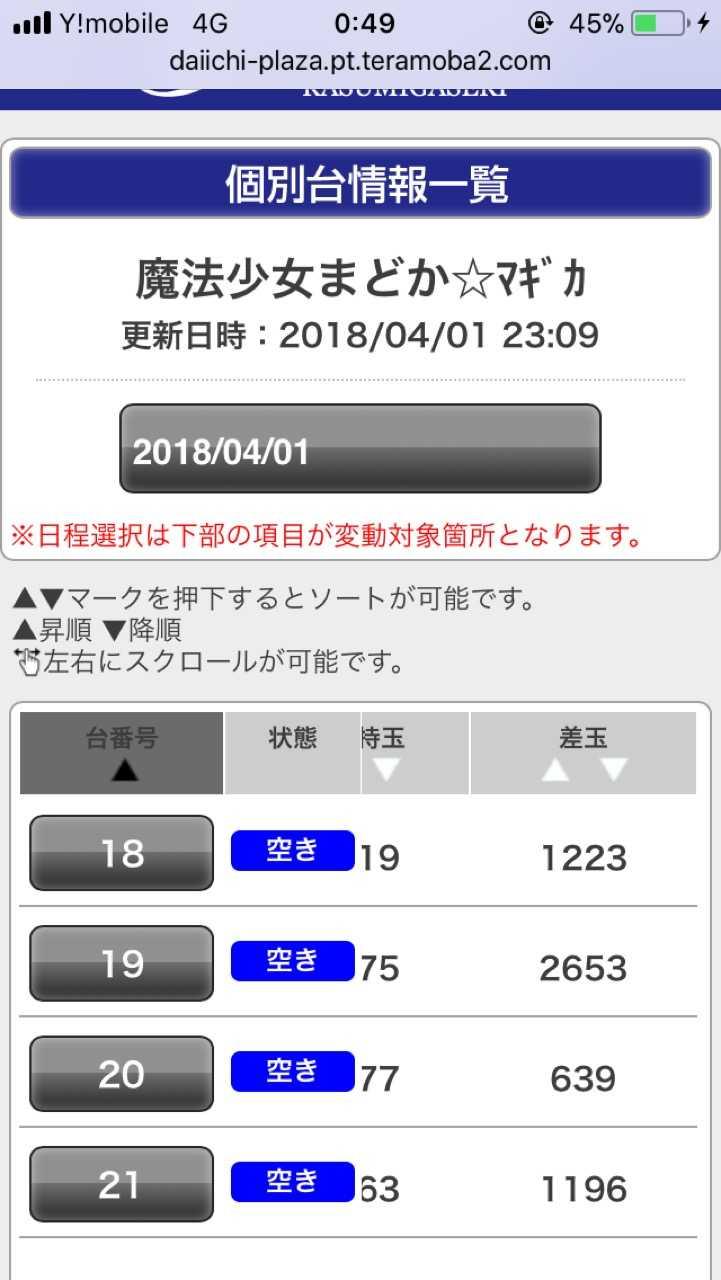721x1280 pixels.
Task: Open details for machine 18
Action: coord(121,853)
